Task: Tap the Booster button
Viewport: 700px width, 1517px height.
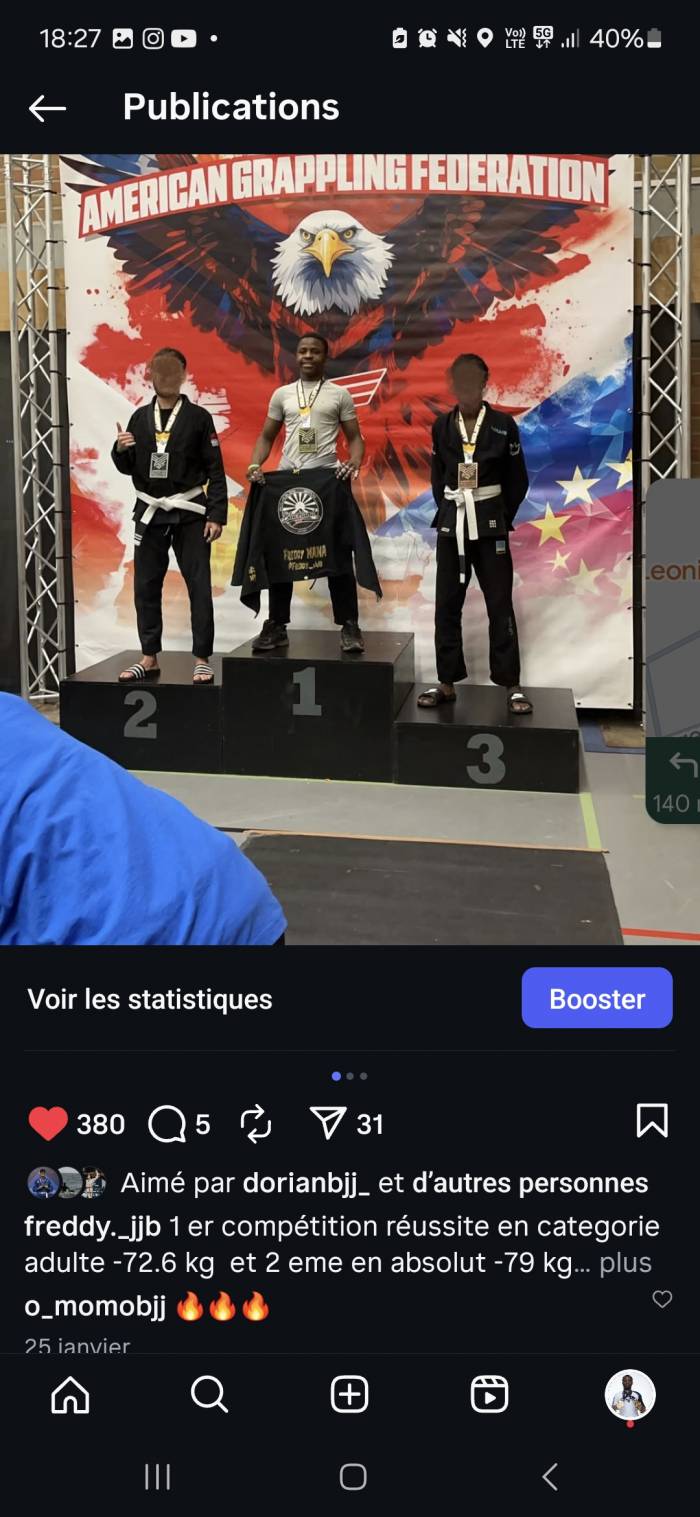Action: pos(597,998)
